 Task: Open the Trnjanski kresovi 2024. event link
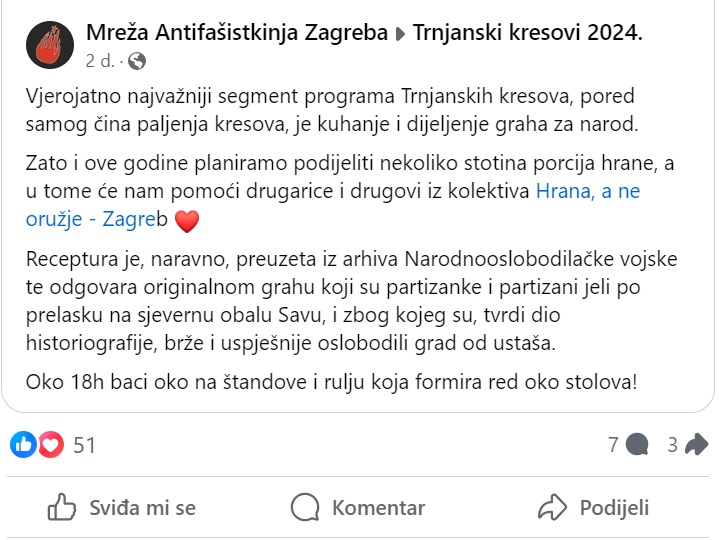(x=528, y=34)
